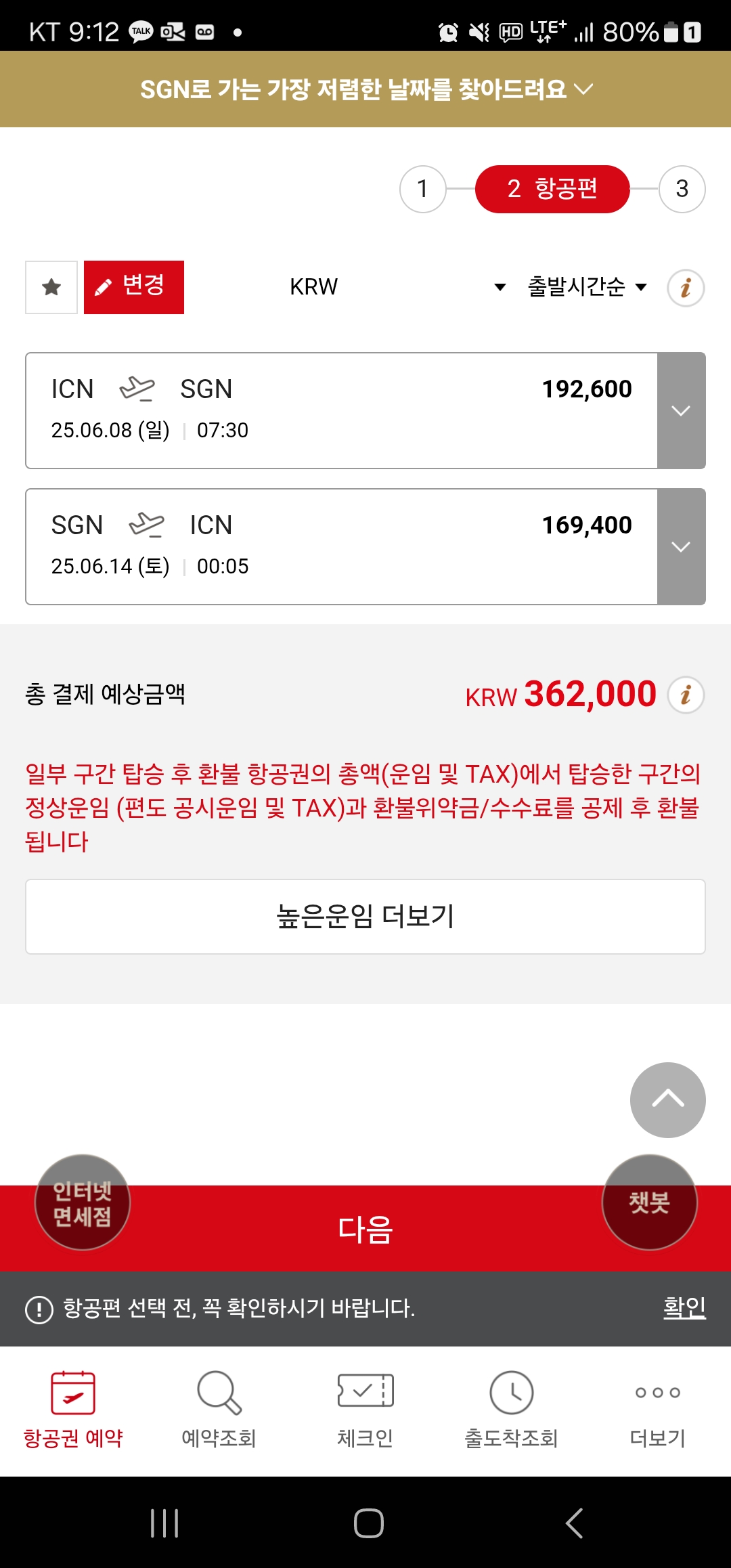Launch the 챗봇 chatbot
This screenshot has width=731, height=1568.
pos(649,1202)
